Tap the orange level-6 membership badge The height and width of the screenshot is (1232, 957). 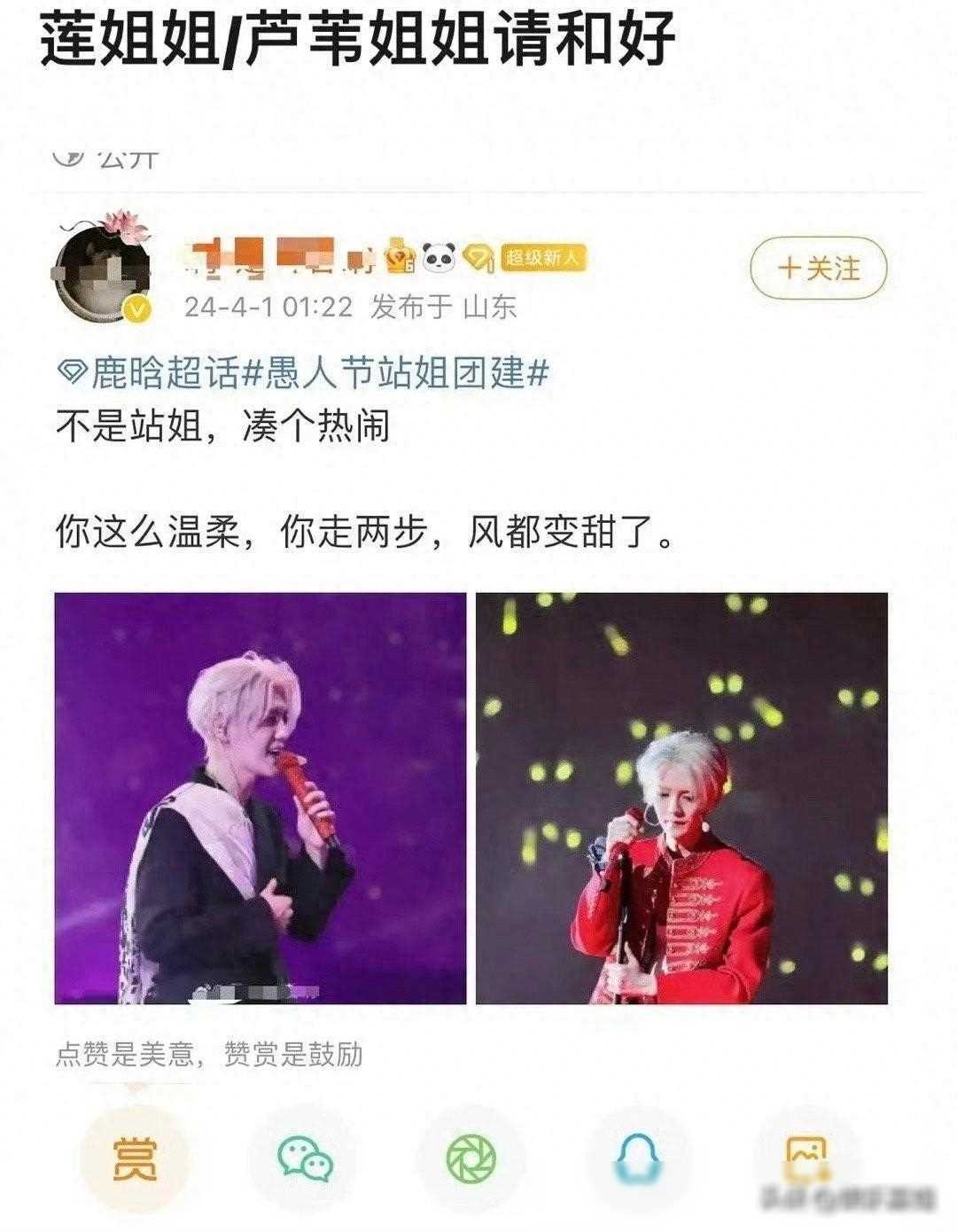tap(397, 257)
